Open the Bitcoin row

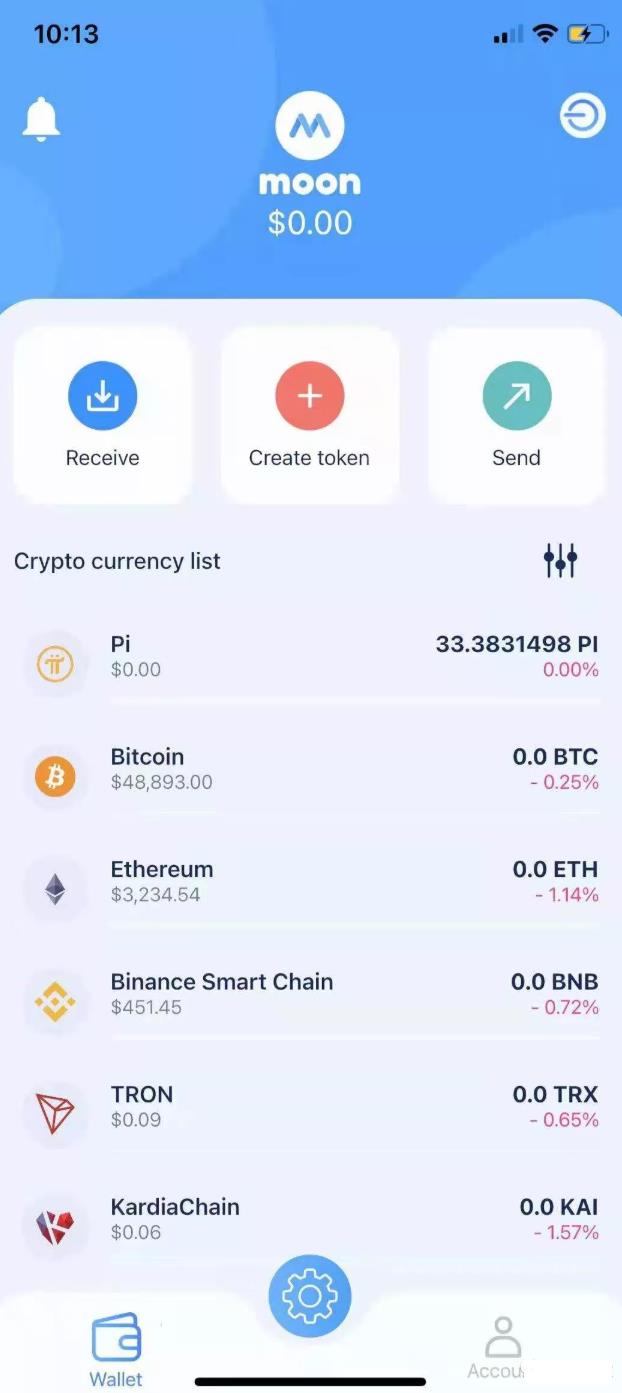[x=311, y=770]
